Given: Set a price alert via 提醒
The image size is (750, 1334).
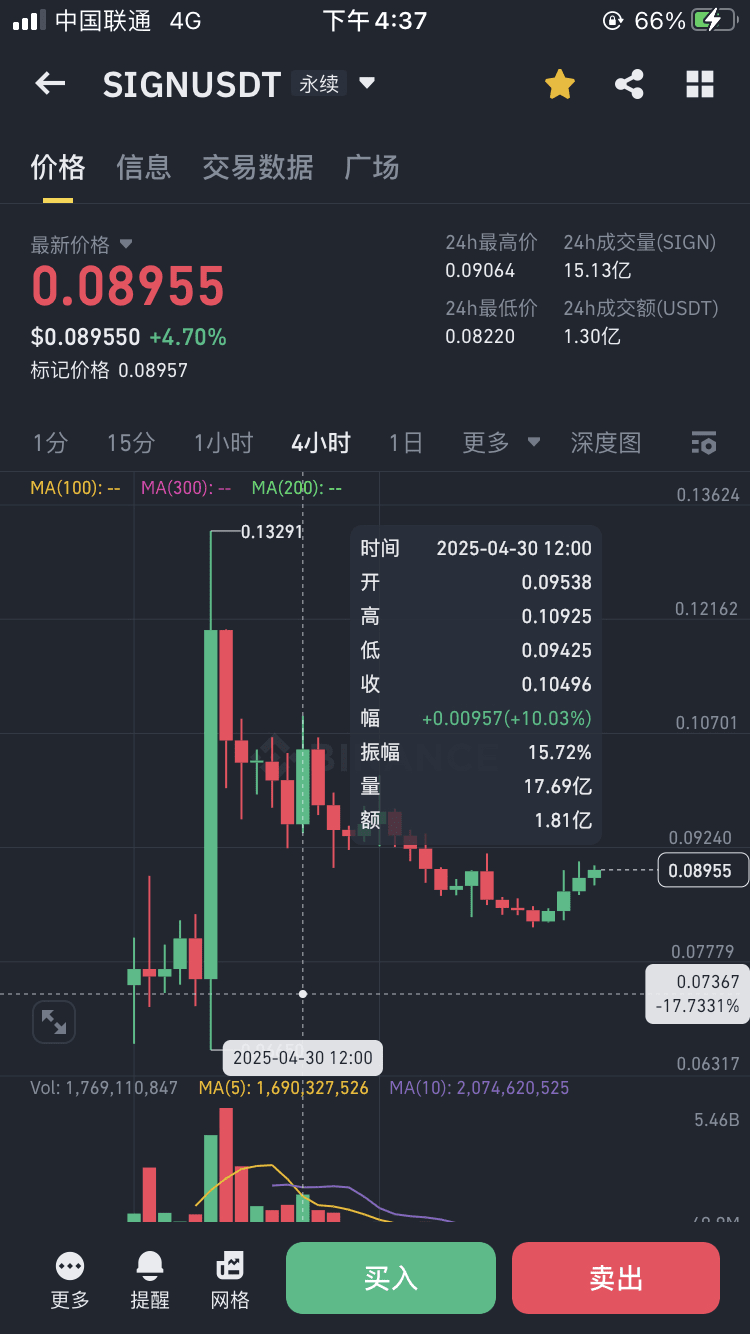Looking at the screenshot, I should (150, 1280).
